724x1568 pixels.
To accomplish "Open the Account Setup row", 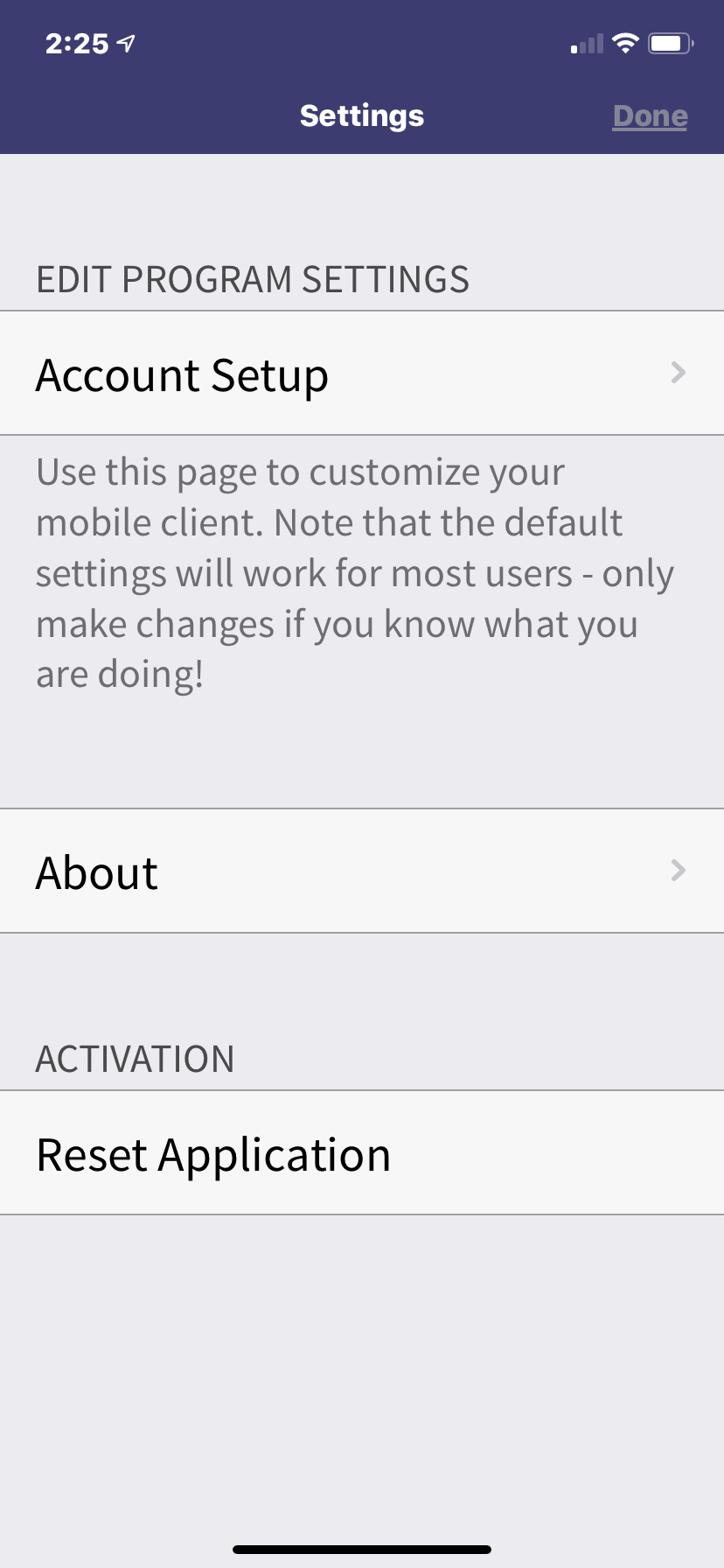I will pos(362,373).
